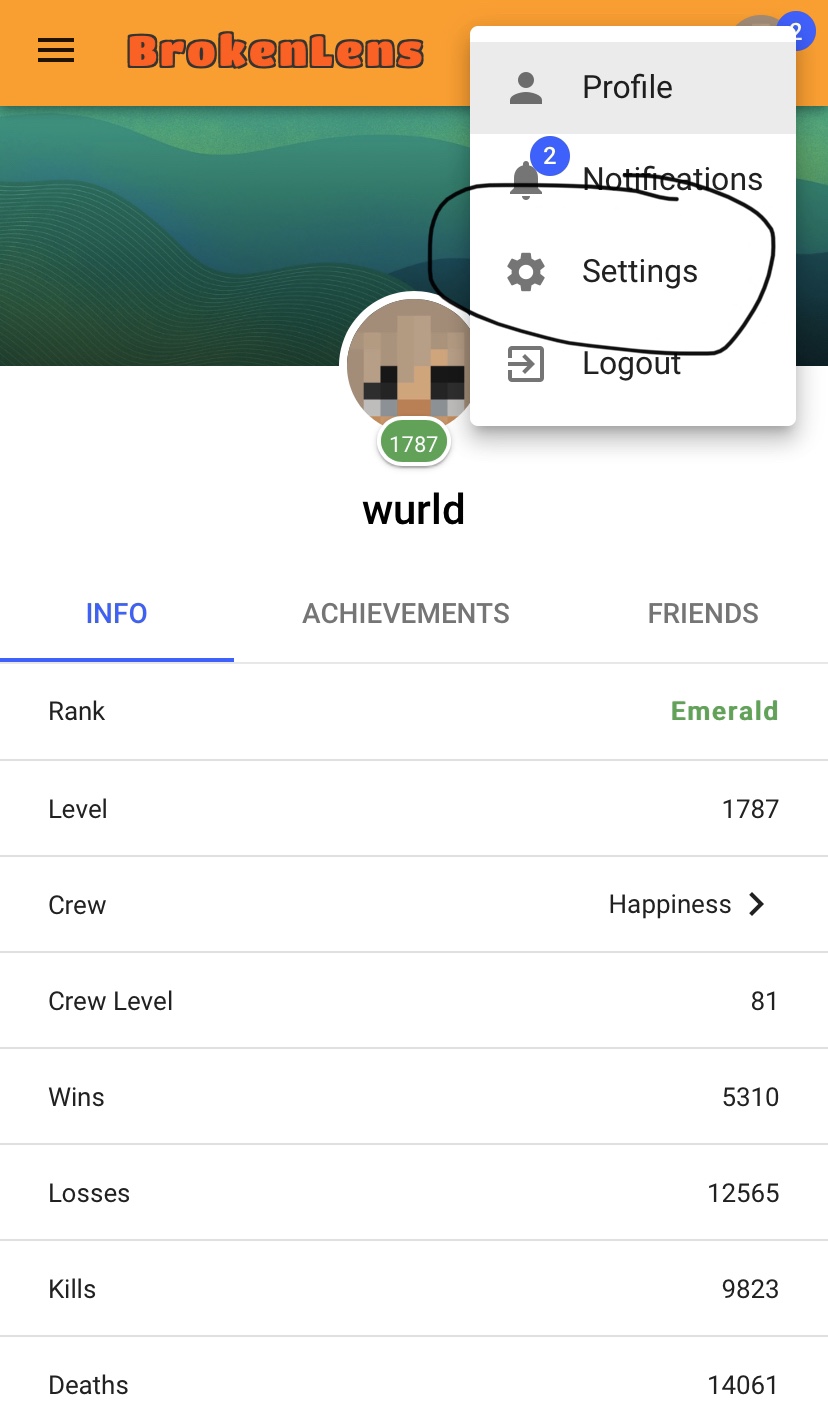Open the hamburger drawer menu
Image resolution: width=828 pixels, height=1426 pixels.
(56, 51)
